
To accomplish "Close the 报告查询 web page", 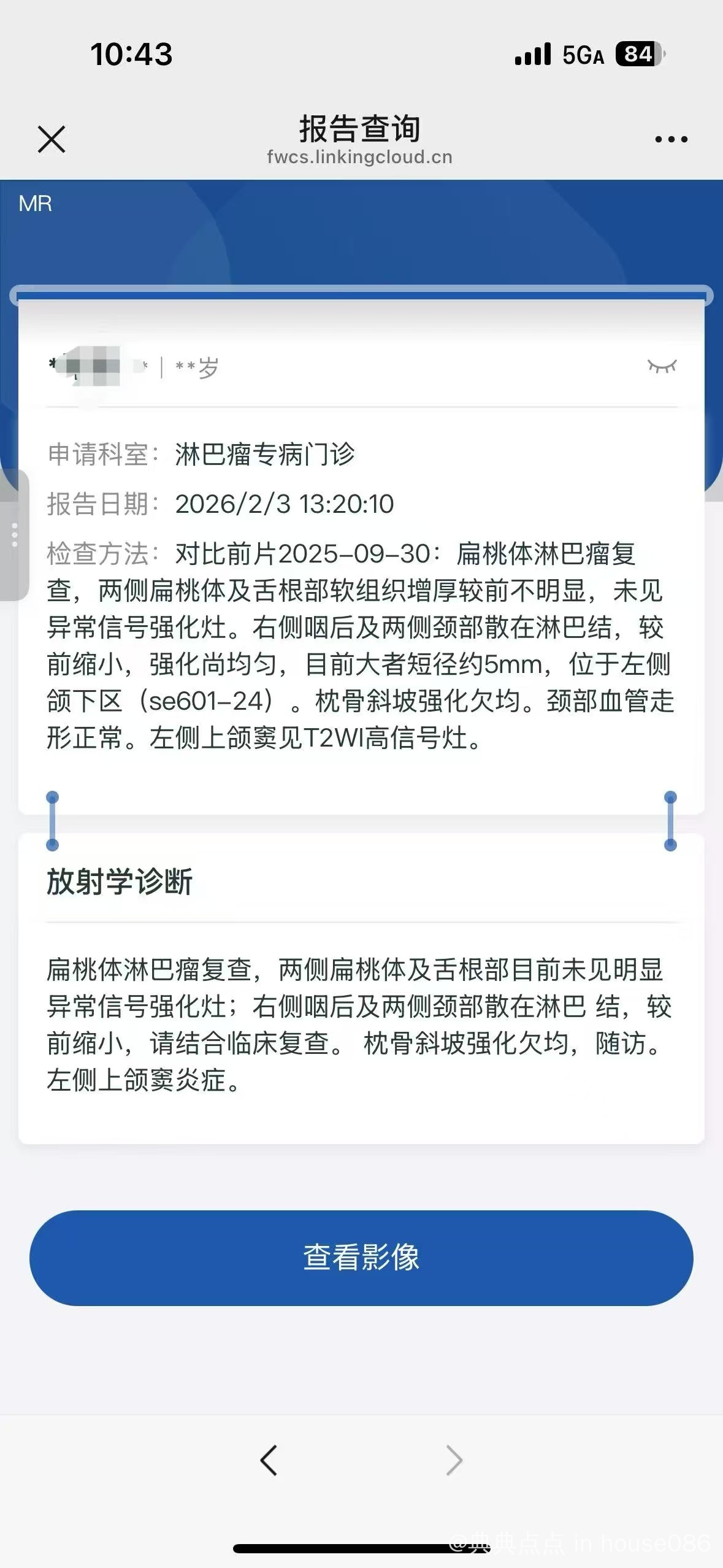I will click(52, 139).
